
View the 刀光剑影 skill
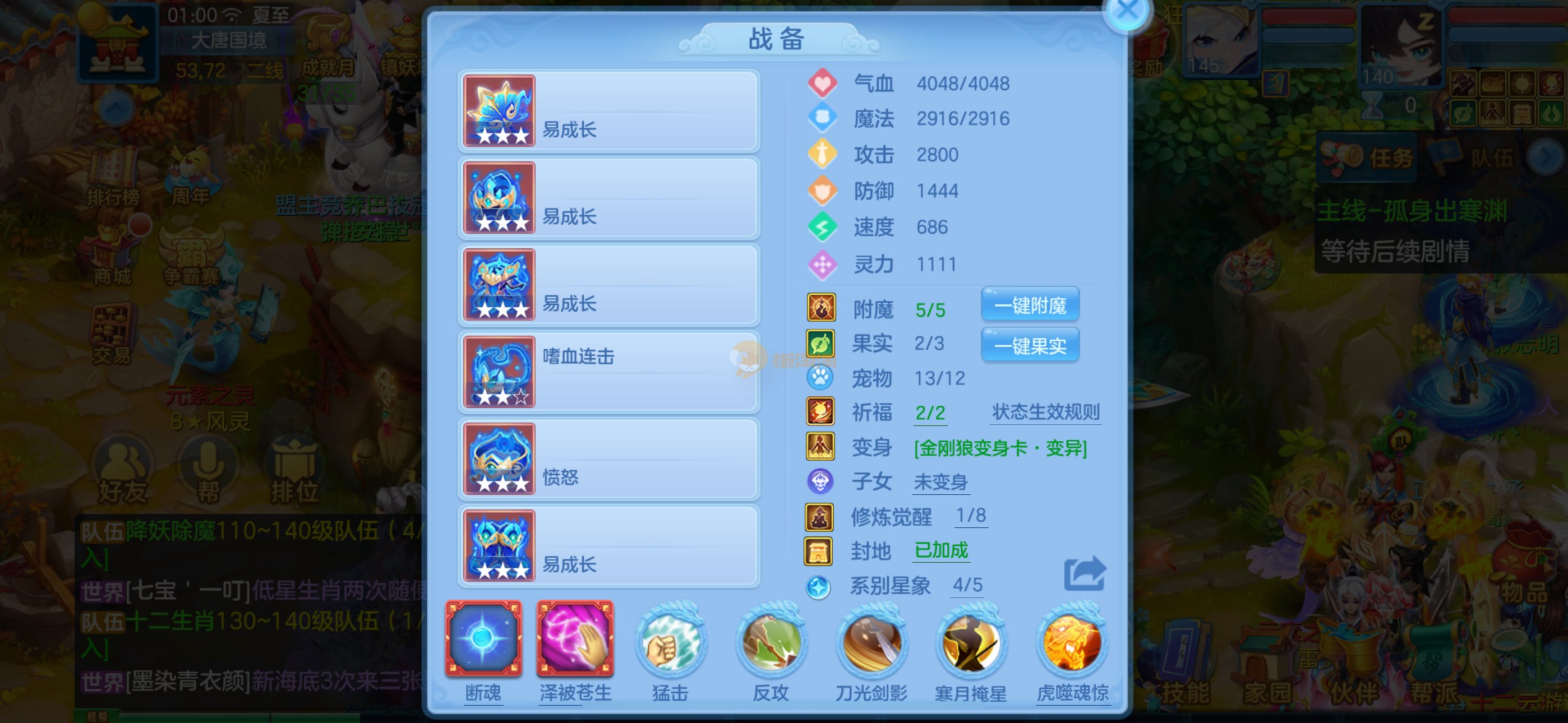coord(871,642)
